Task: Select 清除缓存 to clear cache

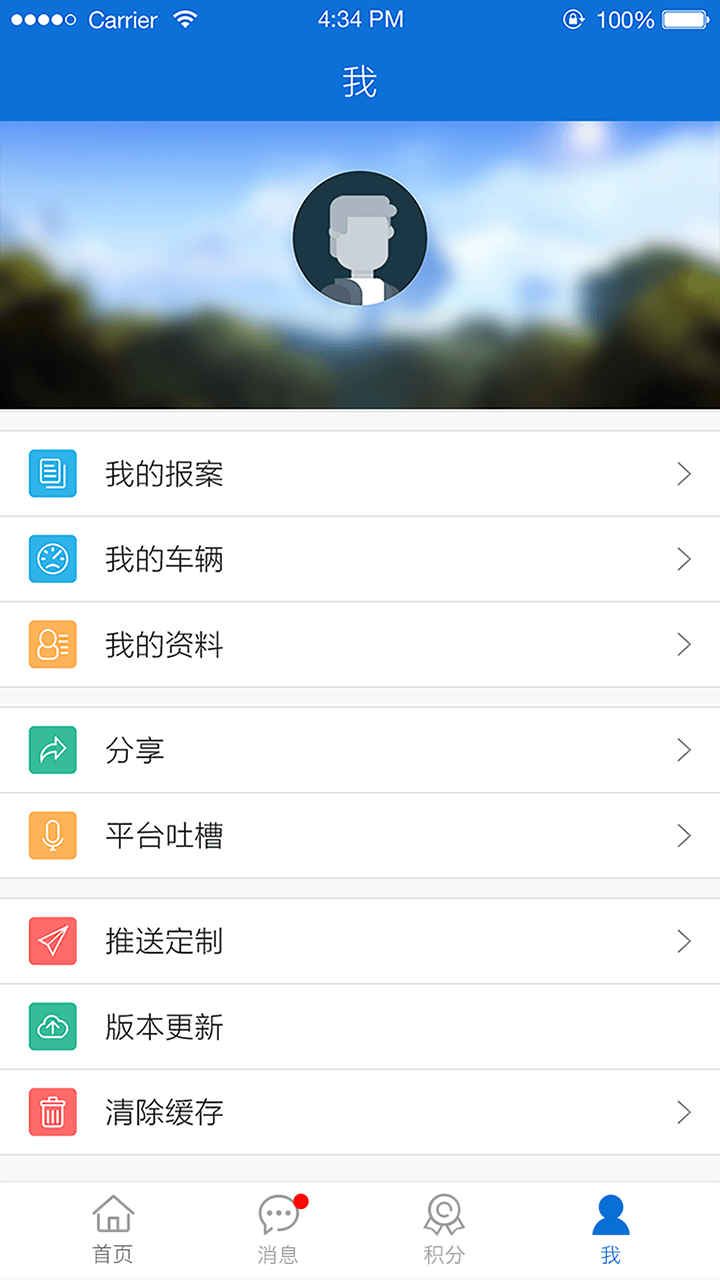Action: (x=360, y=1112)
